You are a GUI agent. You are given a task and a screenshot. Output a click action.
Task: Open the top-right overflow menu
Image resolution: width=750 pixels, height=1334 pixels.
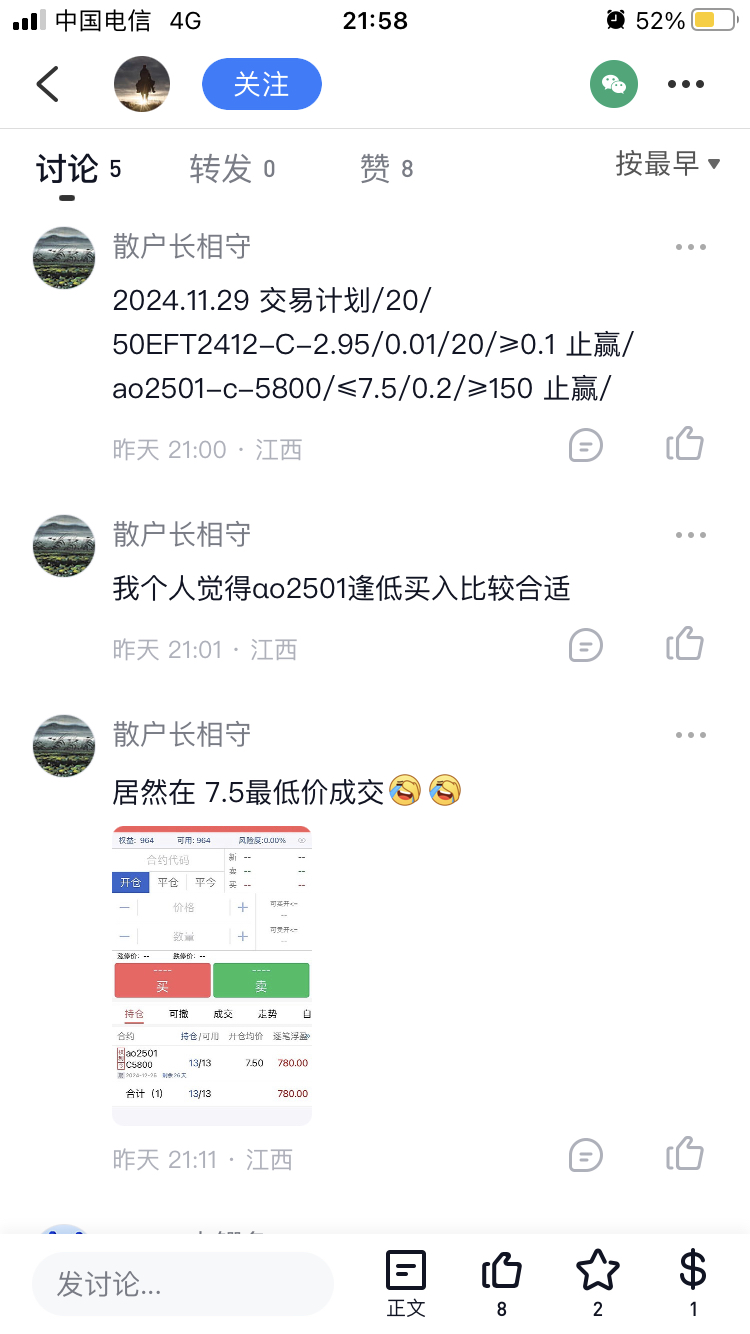click(x=686, y=84)
